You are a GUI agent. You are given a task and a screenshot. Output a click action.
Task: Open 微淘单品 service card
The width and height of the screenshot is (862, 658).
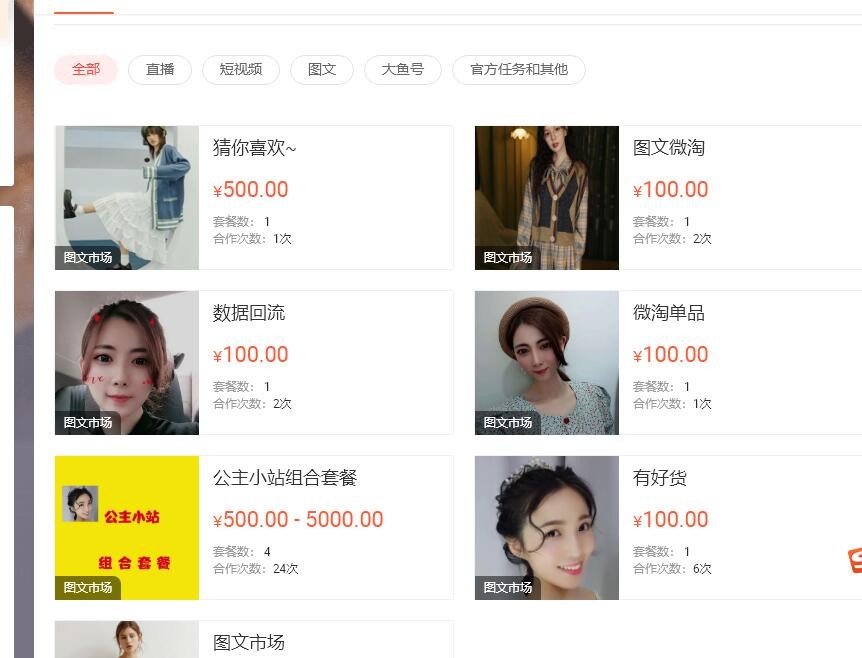[x=668, y=313]
